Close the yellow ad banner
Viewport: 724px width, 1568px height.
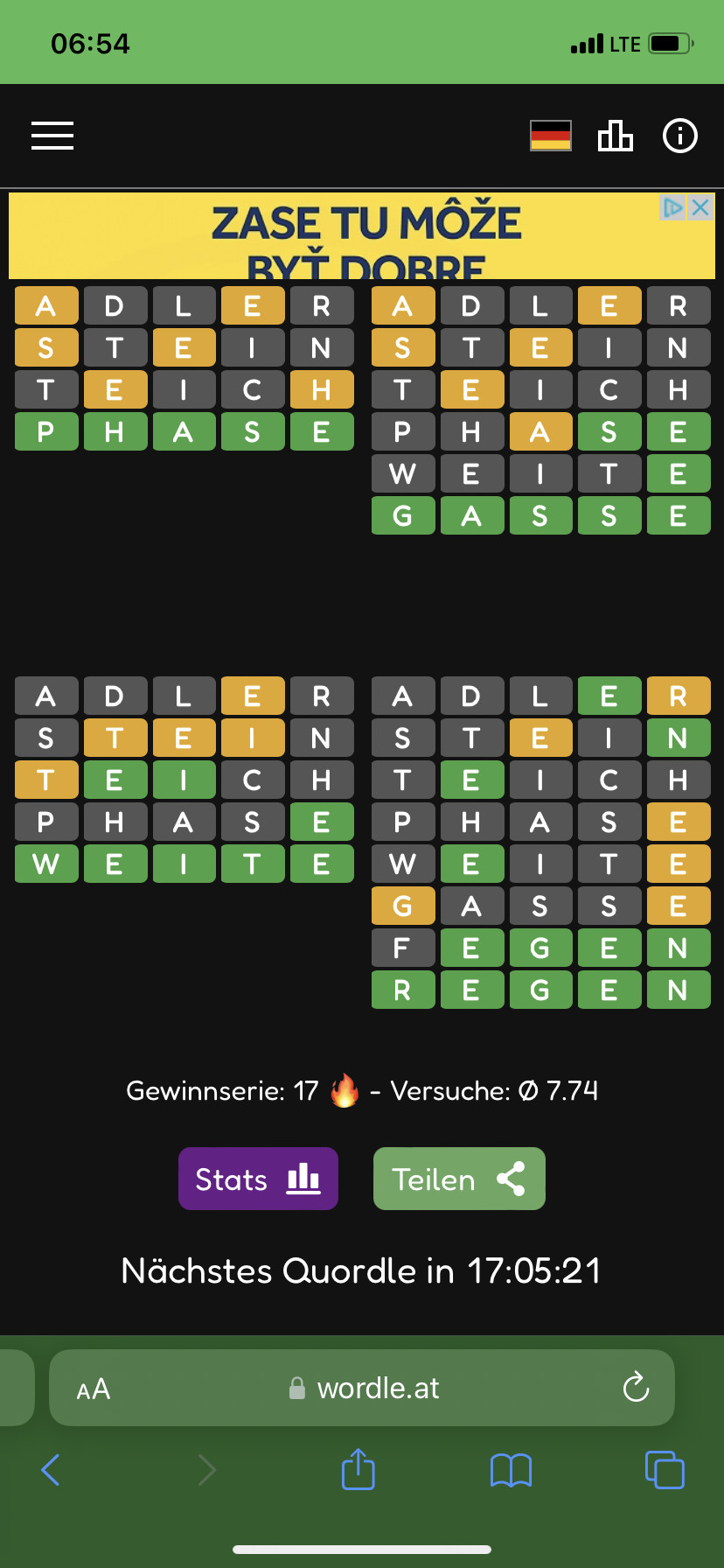pyautogui.click(x=700, y=207)
